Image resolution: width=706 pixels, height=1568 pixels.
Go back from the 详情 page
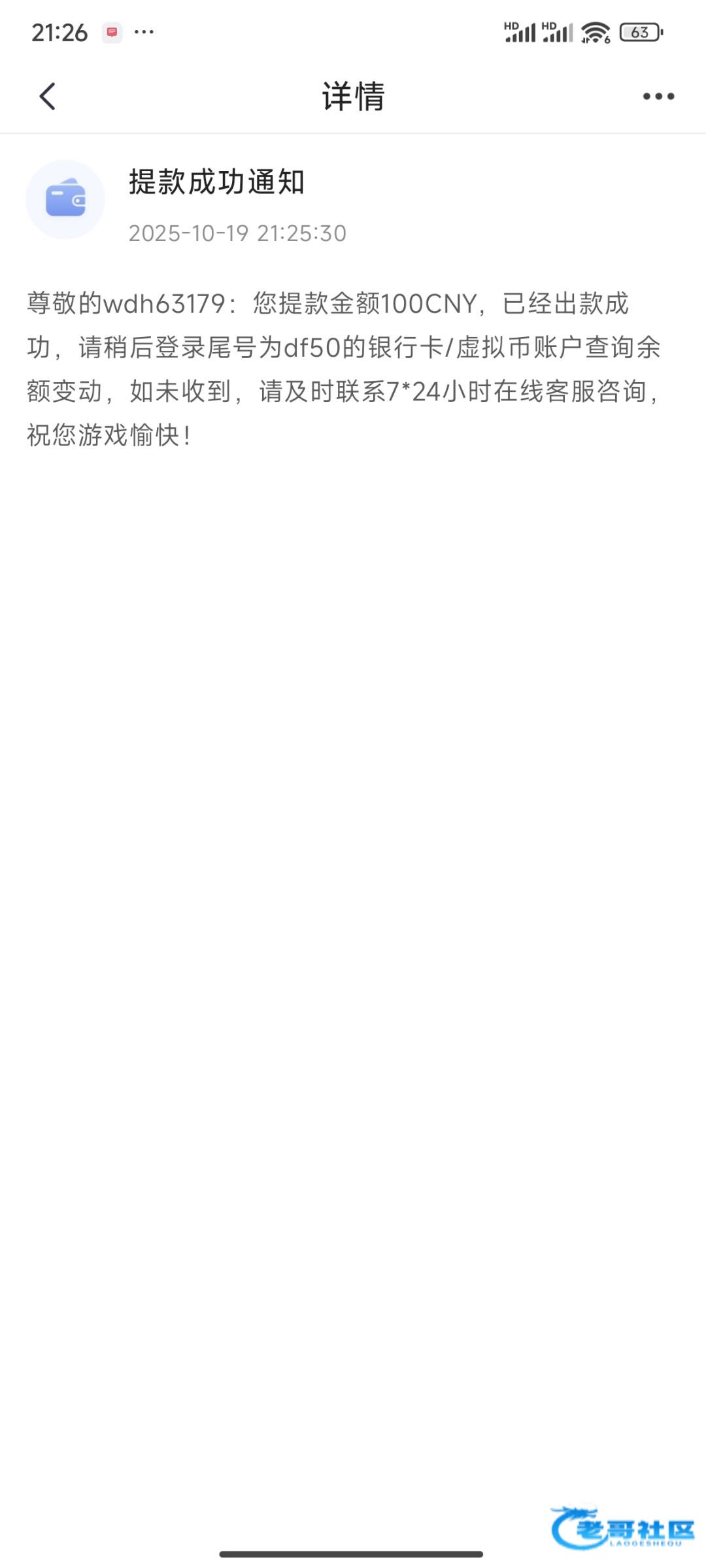pyautogui.click(x=47, y=97)
